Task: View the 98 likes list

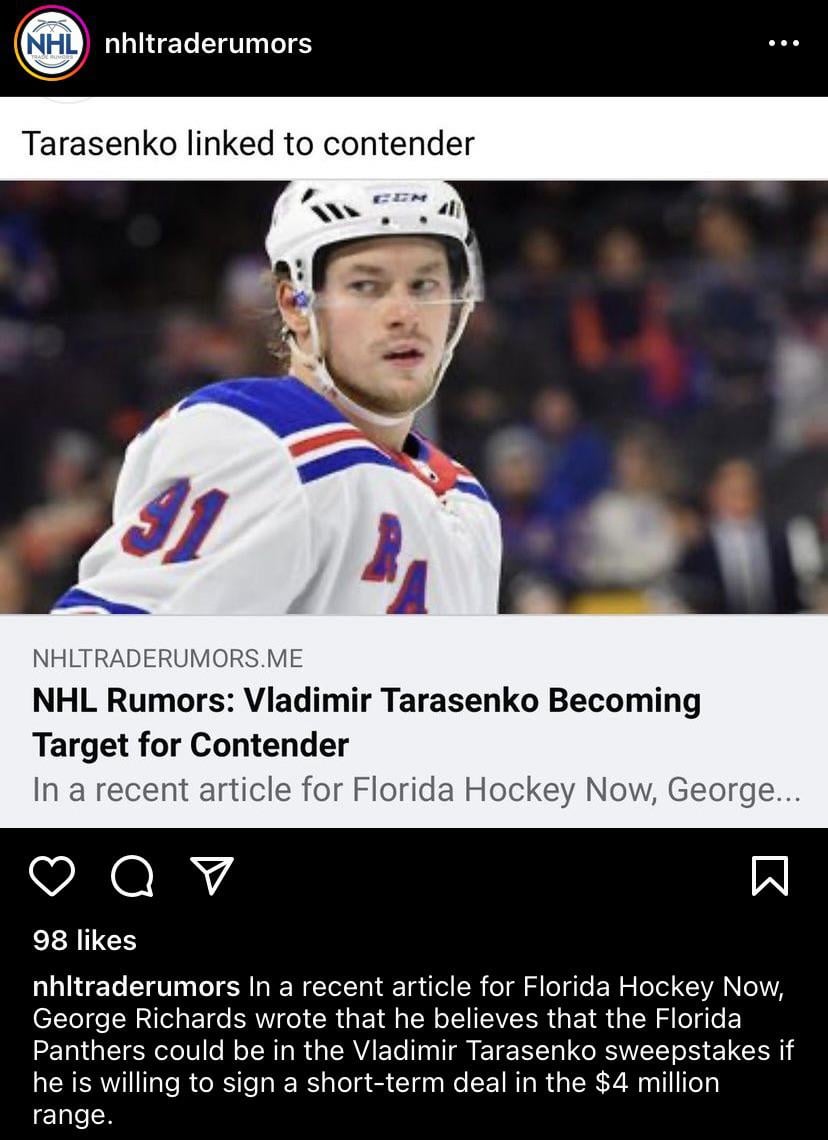Action: (84, 940)
